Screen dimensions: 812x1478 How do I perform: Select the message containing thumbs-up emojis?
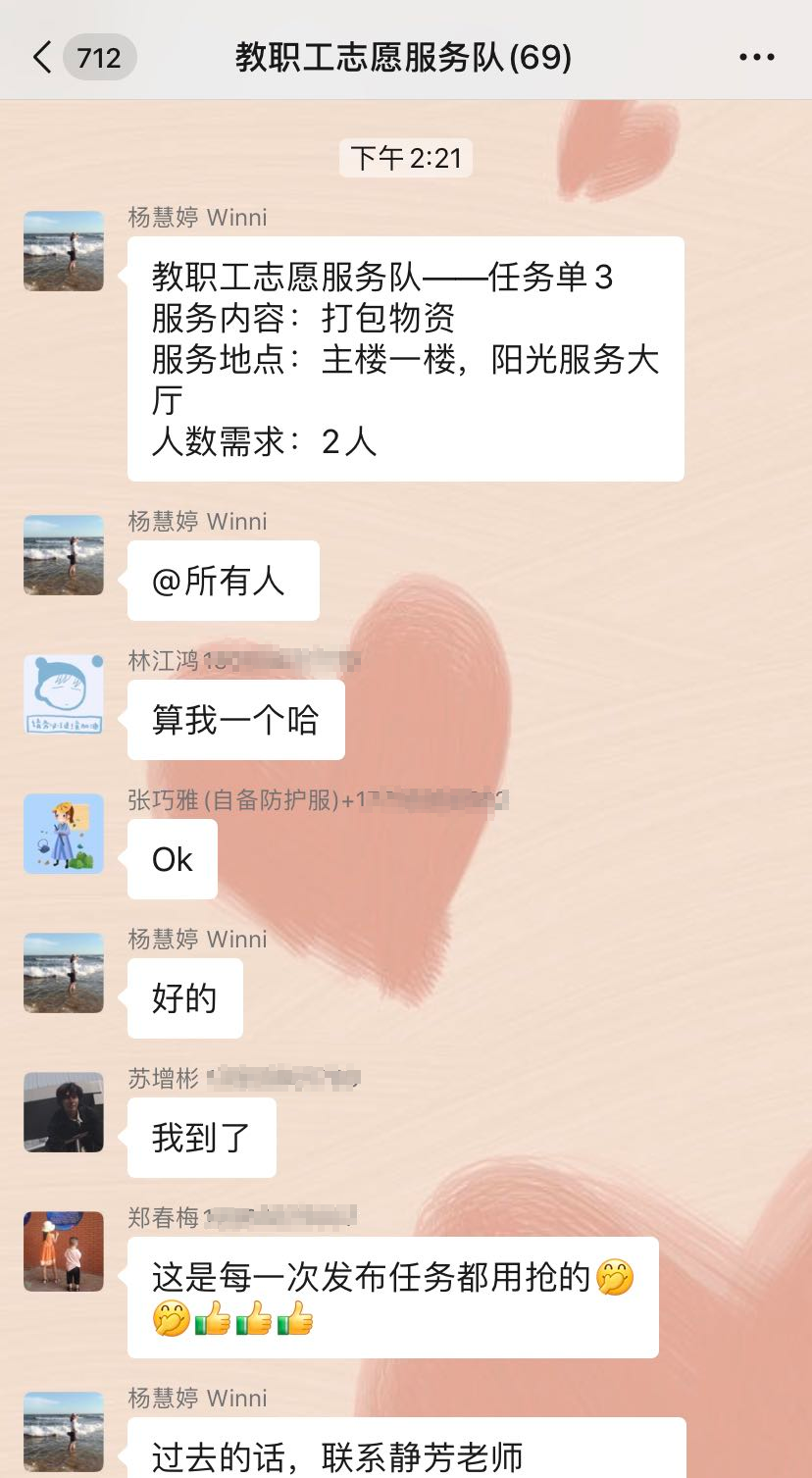(392, 1298)
